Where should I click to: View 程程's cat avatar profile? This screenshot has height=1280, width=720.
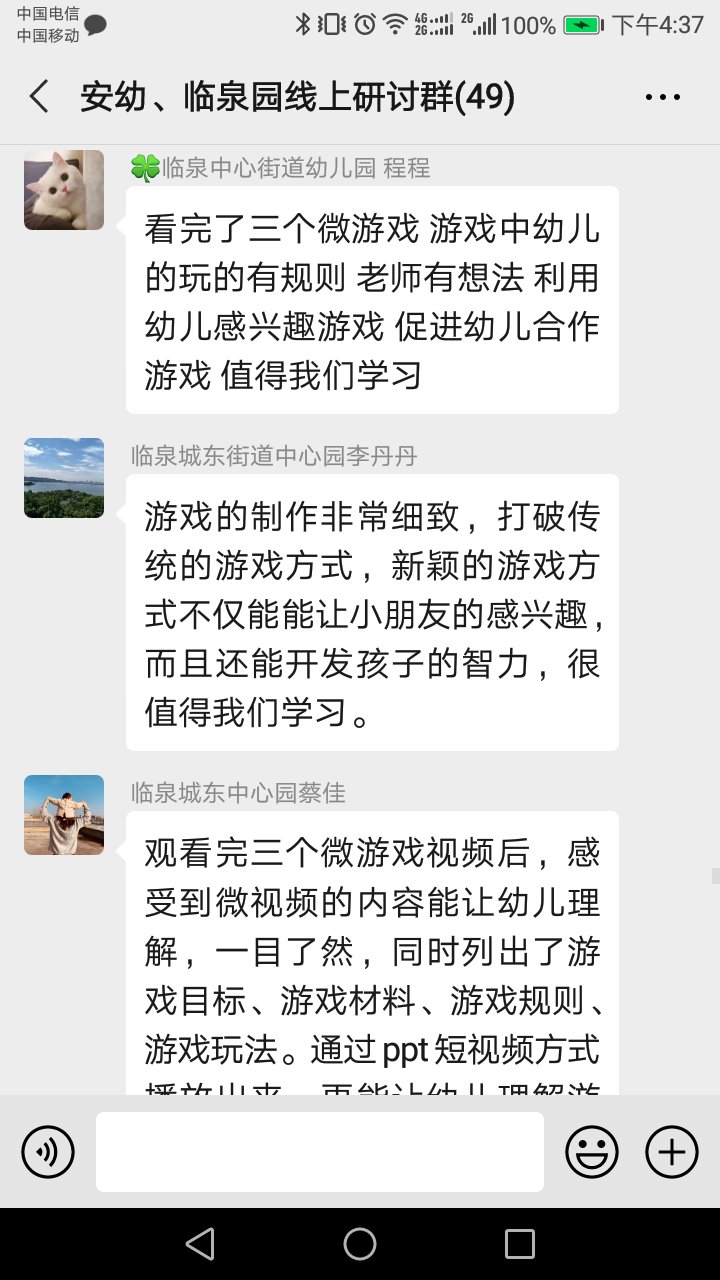click(64, 190)
